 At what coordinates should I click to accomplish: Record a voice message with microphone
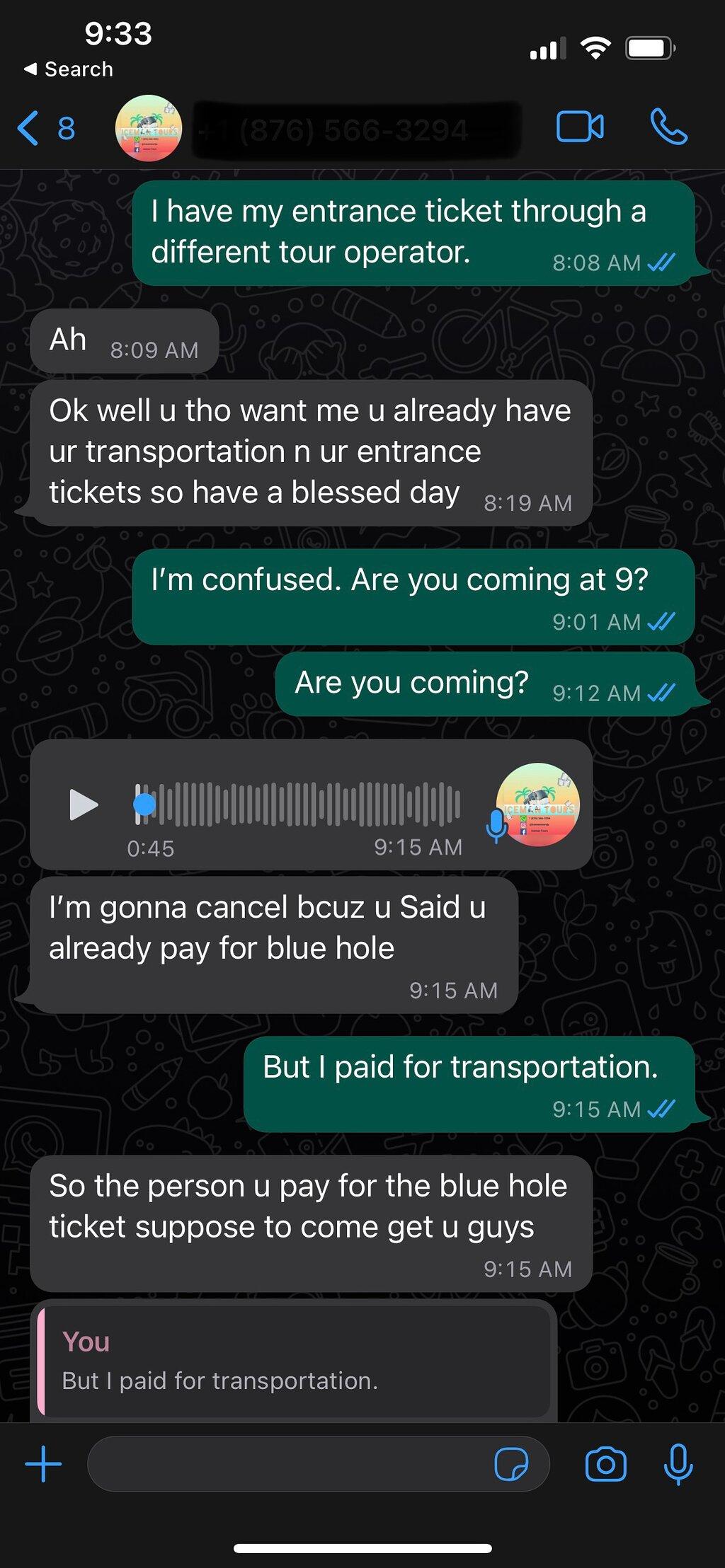click(678, 1464)
